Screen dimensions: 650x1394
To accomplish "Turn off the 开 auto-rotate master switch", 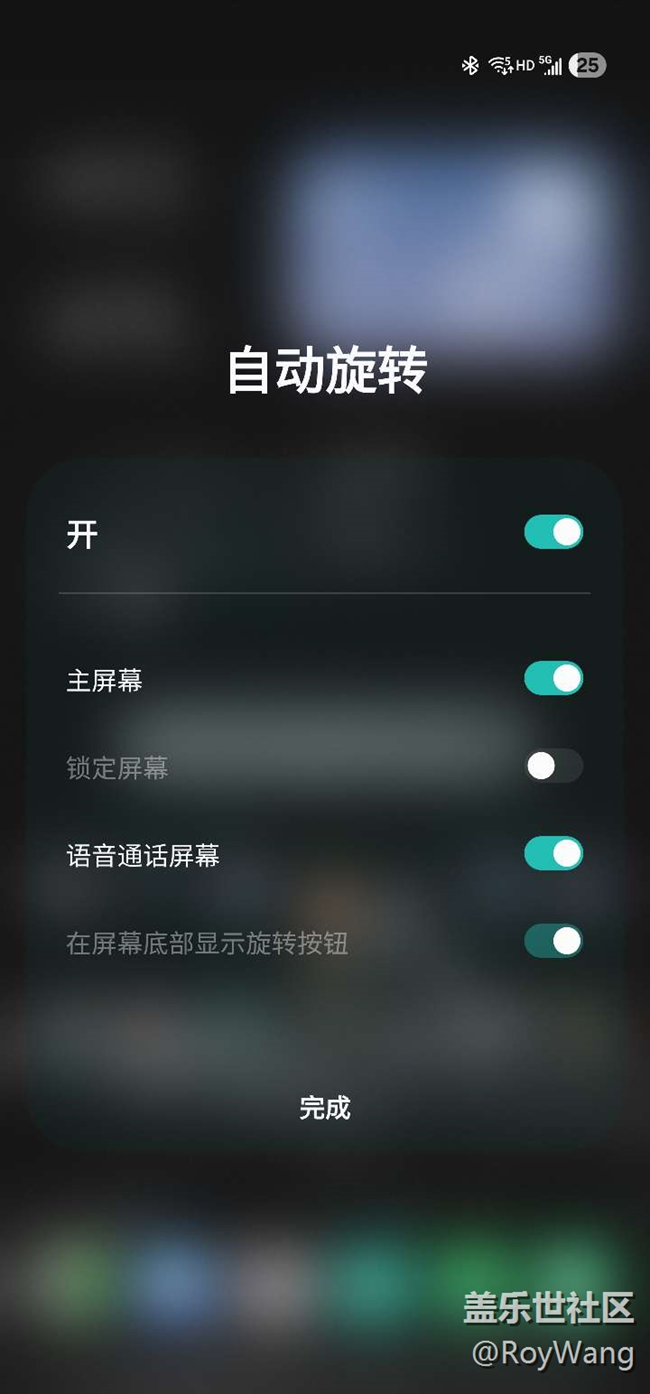I will [553, 532].
